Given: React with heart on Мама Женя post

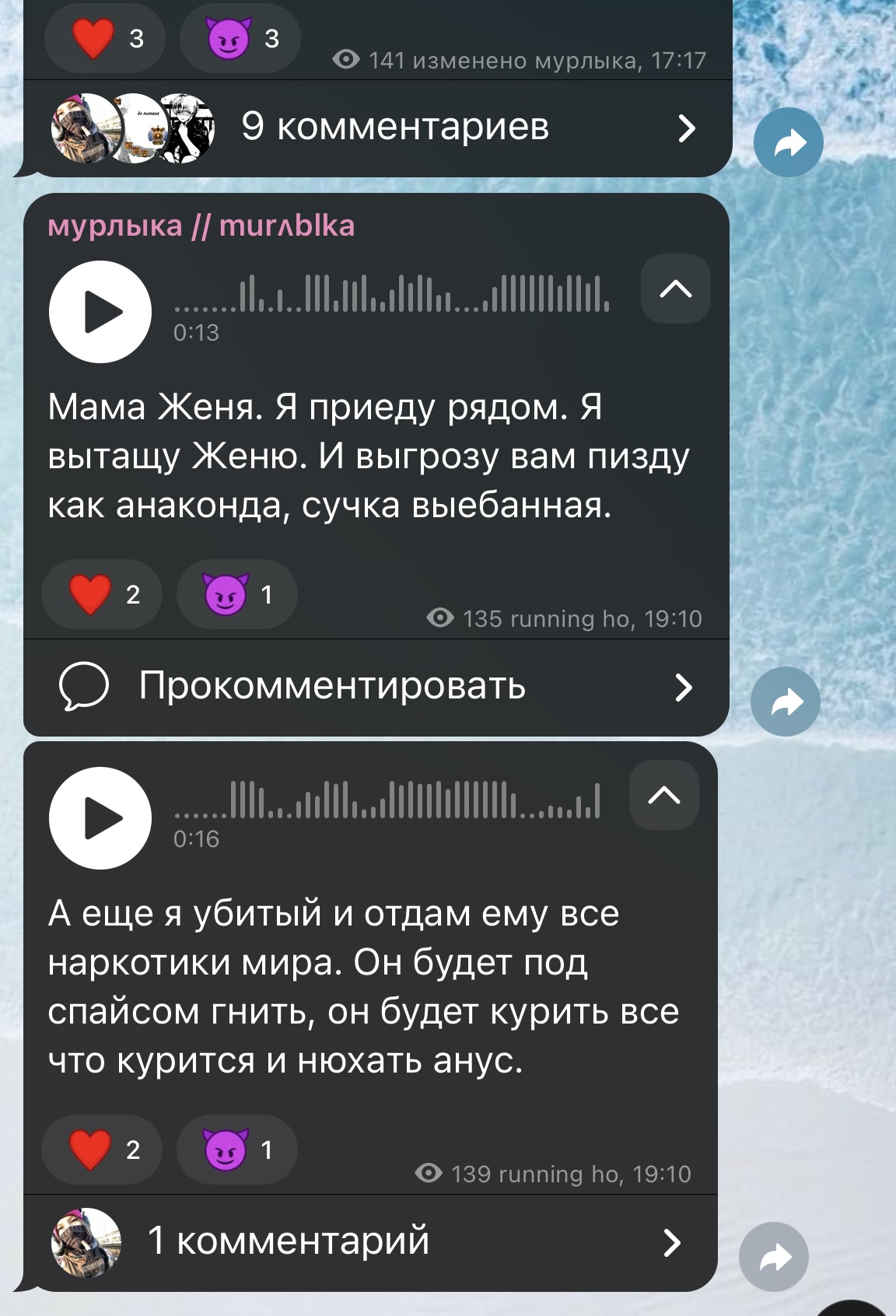Looking at the screenshot, I should 102,595.
